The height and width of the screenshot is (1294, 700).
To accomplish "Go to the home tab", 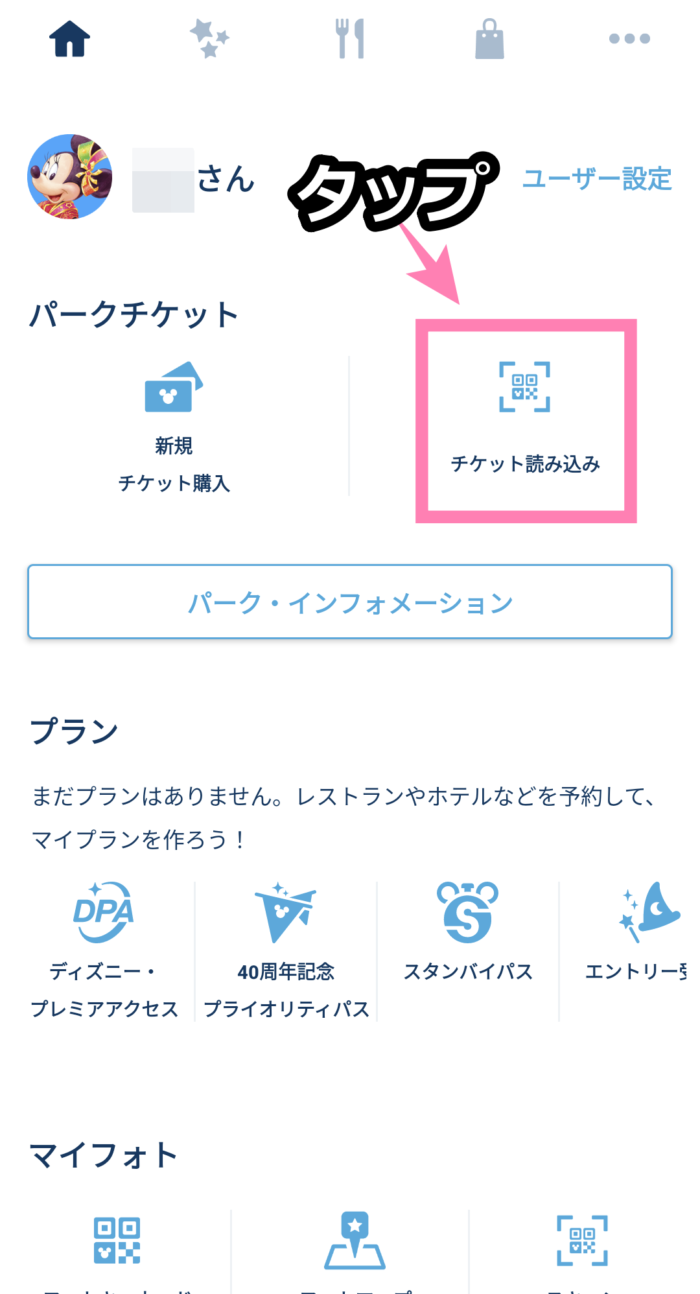I will [x=70, y=39].
